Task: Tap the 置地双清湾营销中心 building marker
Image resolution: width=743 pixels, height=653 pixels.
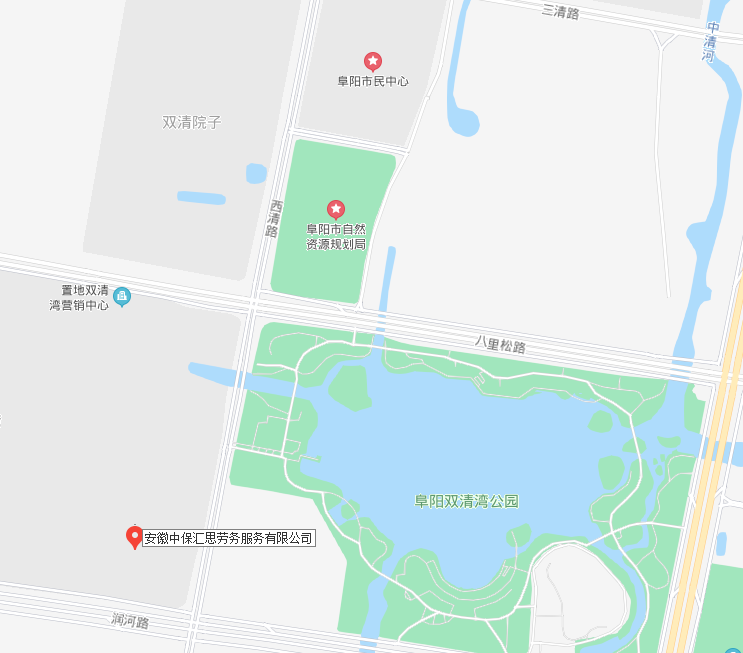Action: pos(122,296)
